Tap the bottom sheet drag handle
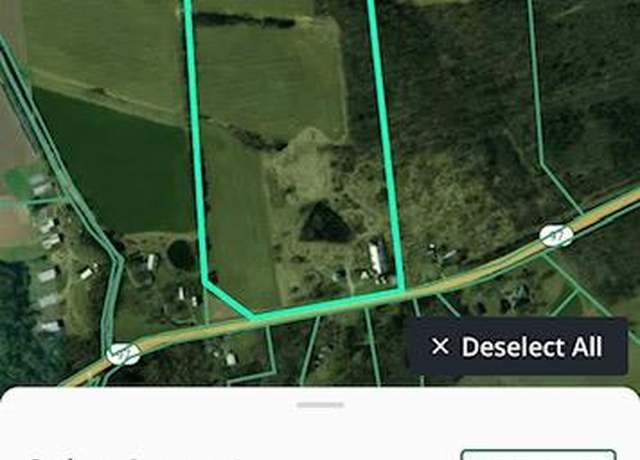Viewport: 640px width, 460px height. (320, 405)
